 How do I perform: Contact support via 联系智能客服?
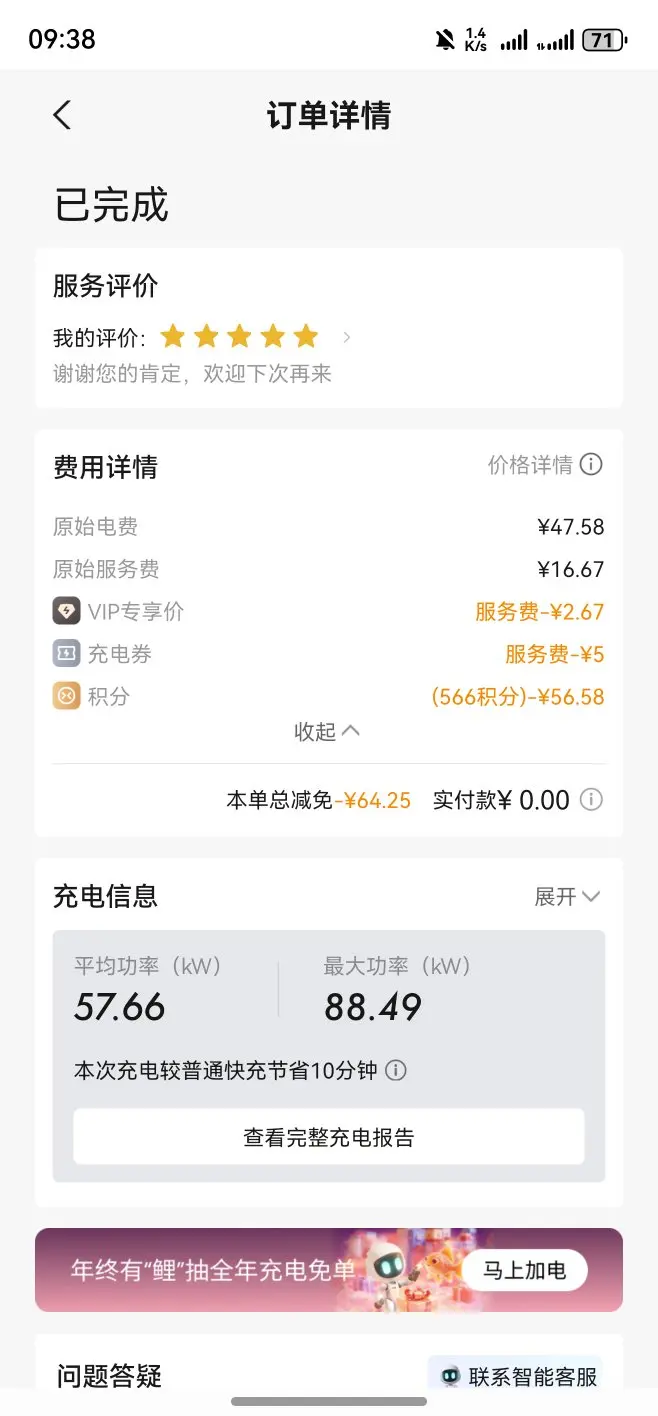518,1377
